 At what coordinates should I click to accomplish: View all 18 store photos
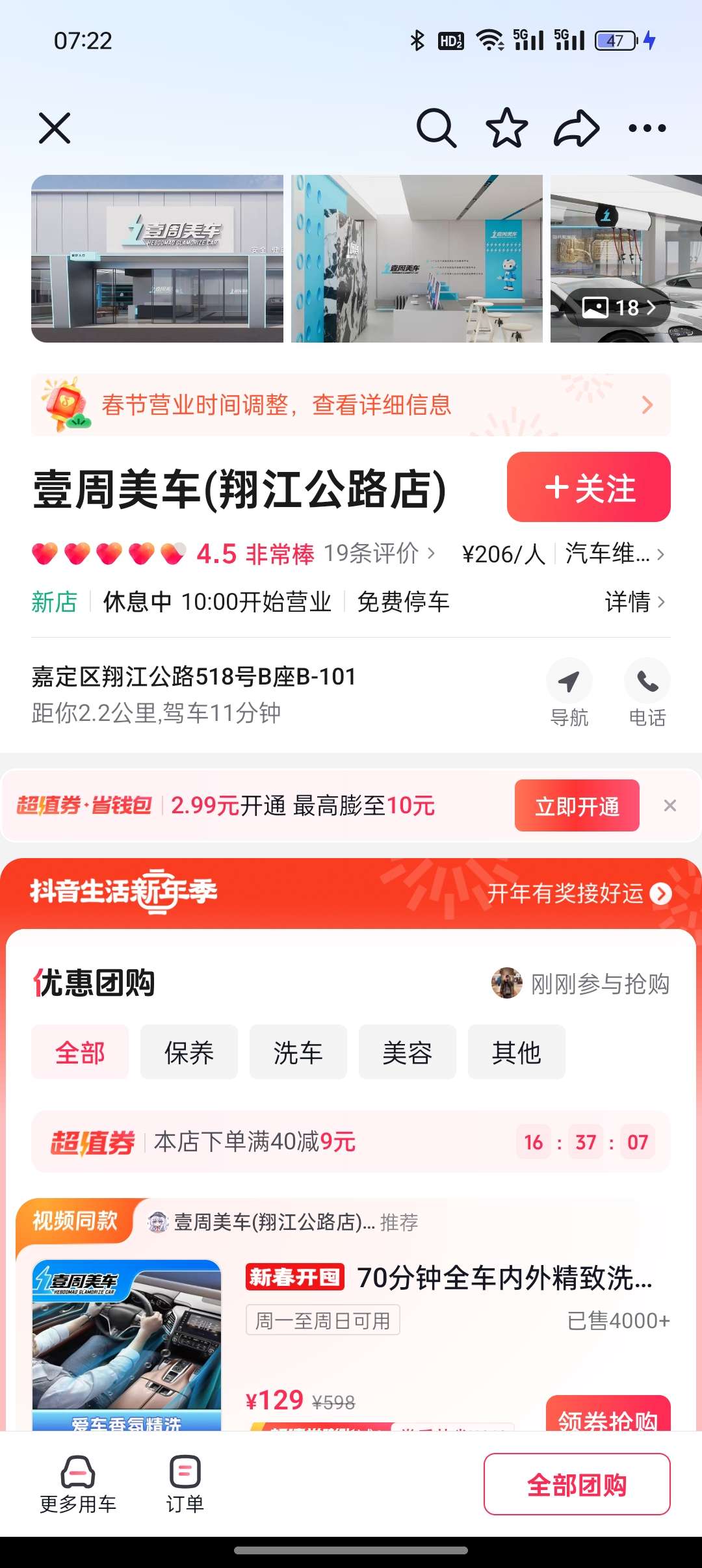tap(617, 307)
